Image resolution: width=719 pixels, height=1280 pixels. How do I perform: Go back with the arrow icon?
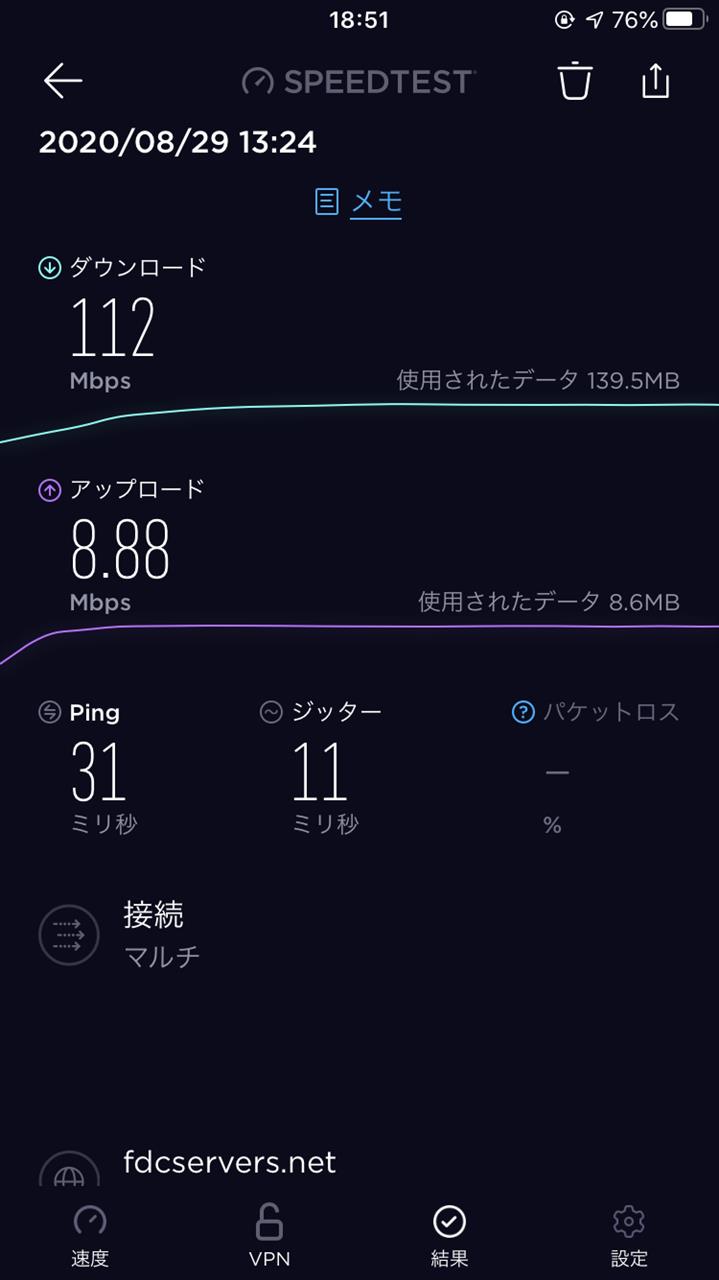tap(62, 81)
